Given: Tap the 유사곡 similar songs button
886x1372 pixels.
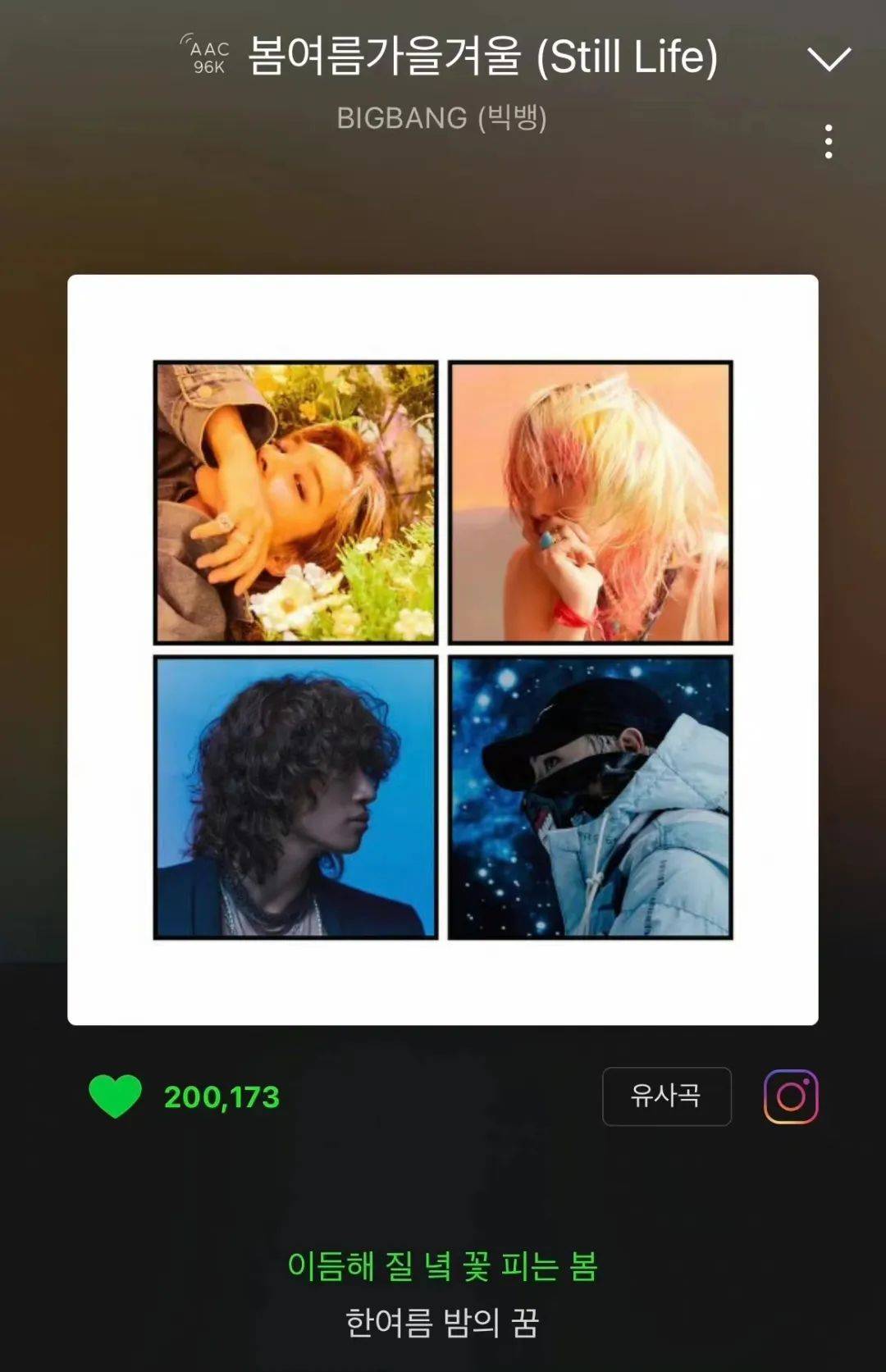Looking at the screenshot, I should point(666,1096).
